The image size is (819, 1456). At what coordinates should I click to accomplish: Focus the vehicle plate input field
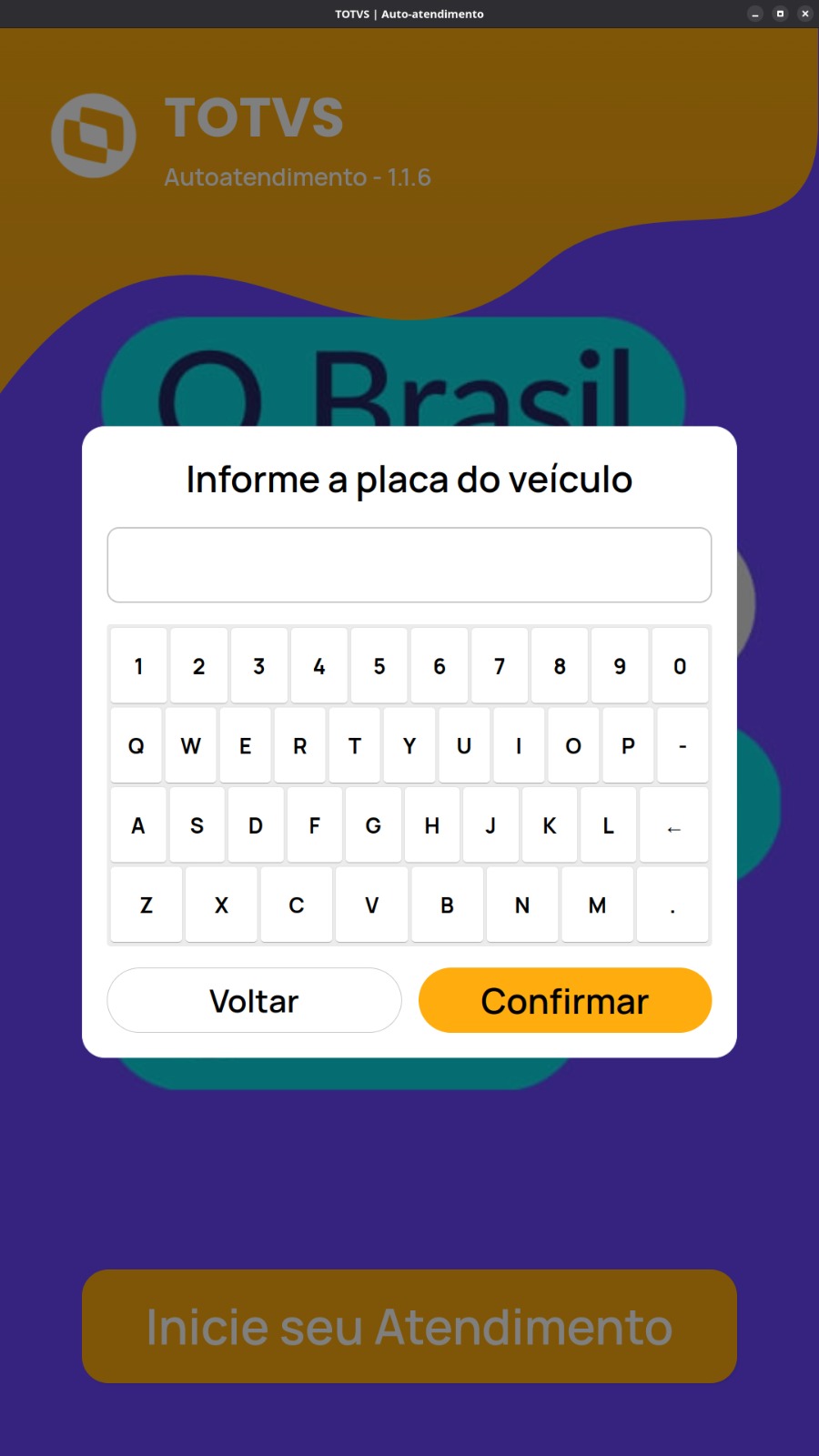tap(409, 565)
